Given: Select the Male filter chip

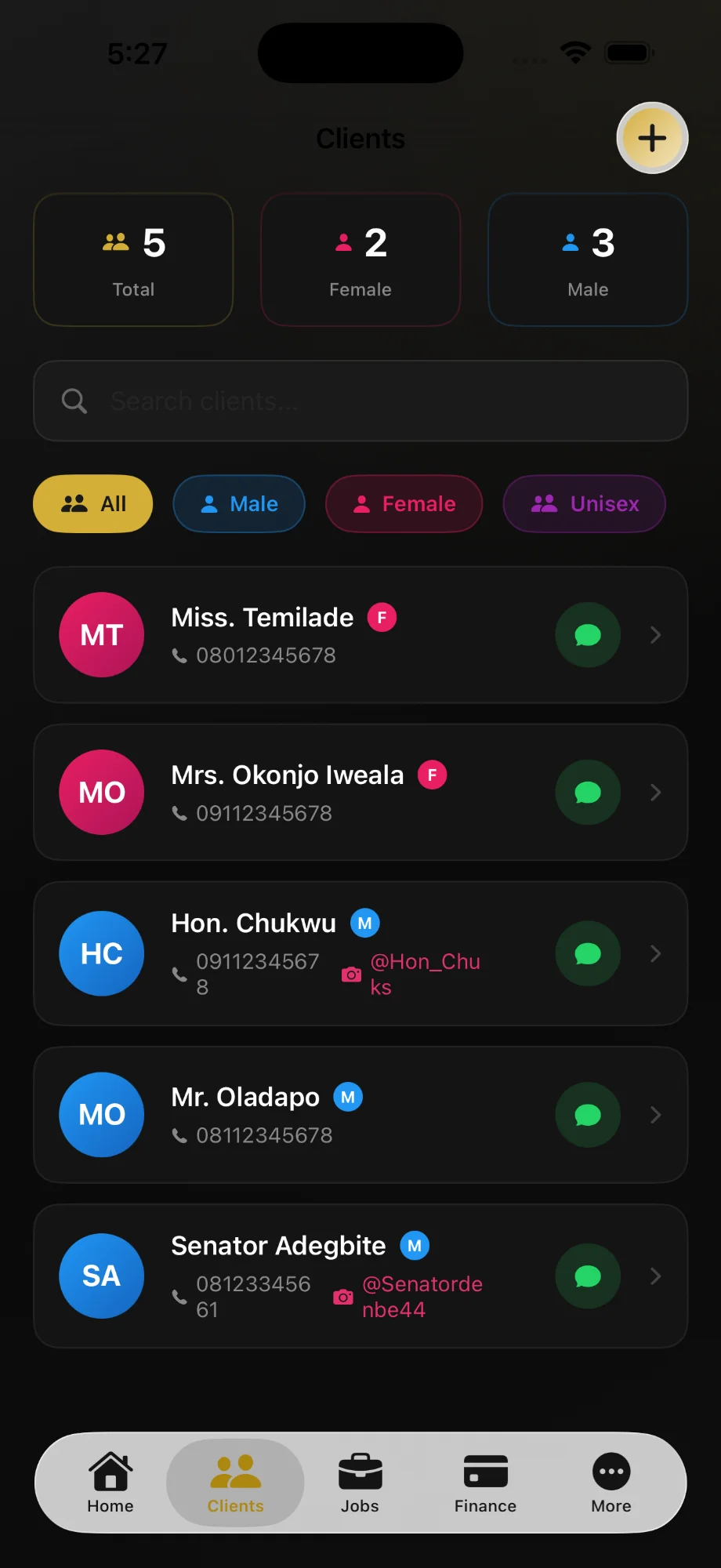Looking at the screenshot, I should [x=239, y=504].
